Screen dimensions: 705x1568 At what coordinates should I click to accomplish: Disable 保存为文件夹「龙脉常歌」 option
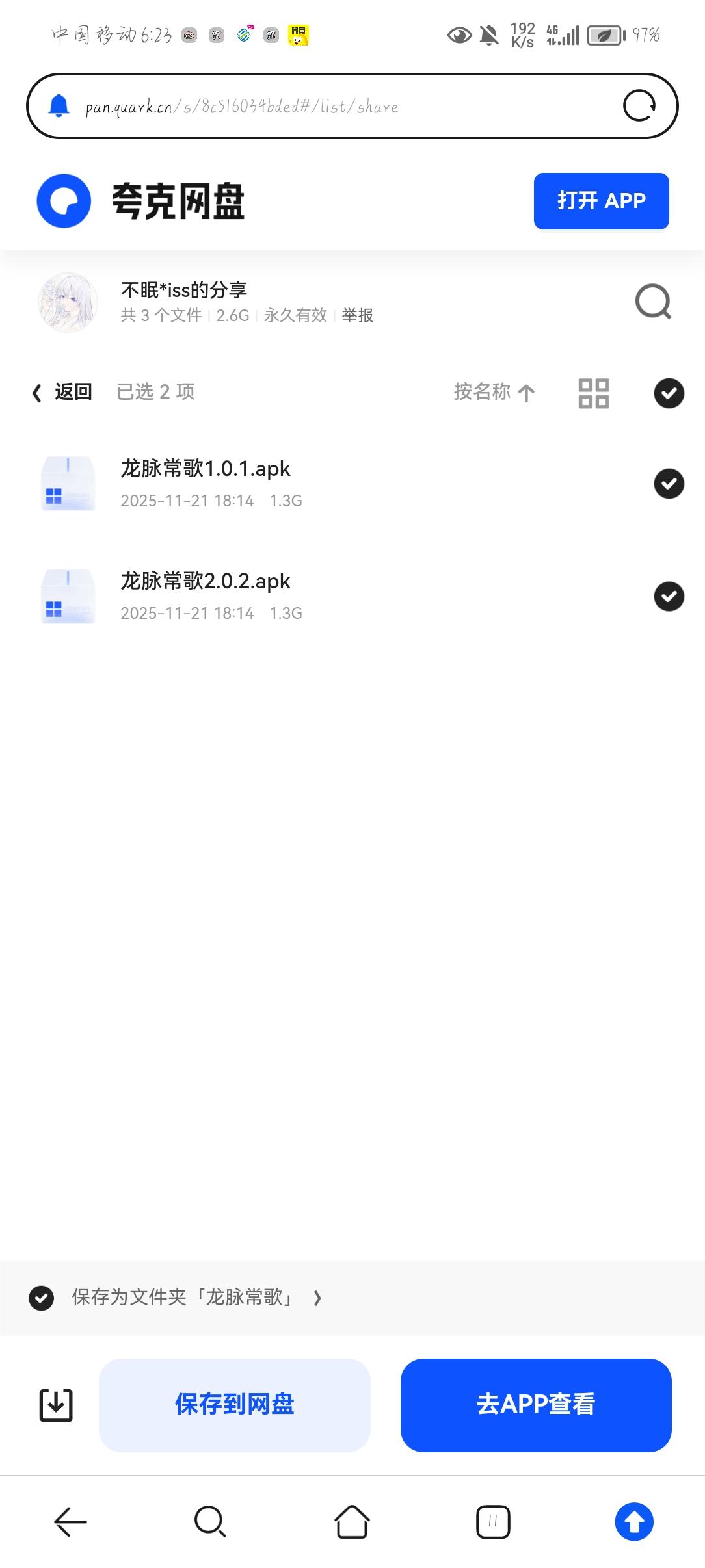(x=42, y=1297)
